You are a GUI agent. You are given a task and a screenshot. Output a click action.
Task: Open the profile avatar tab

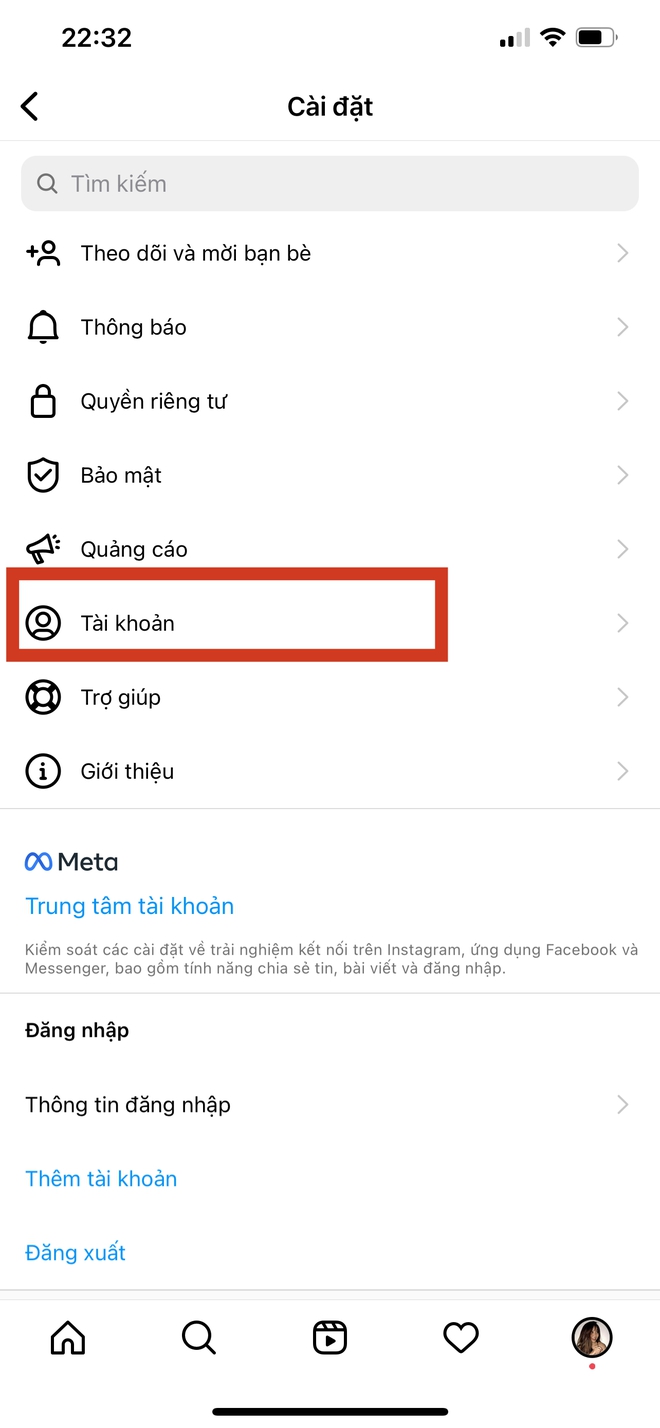point(592,1337)
